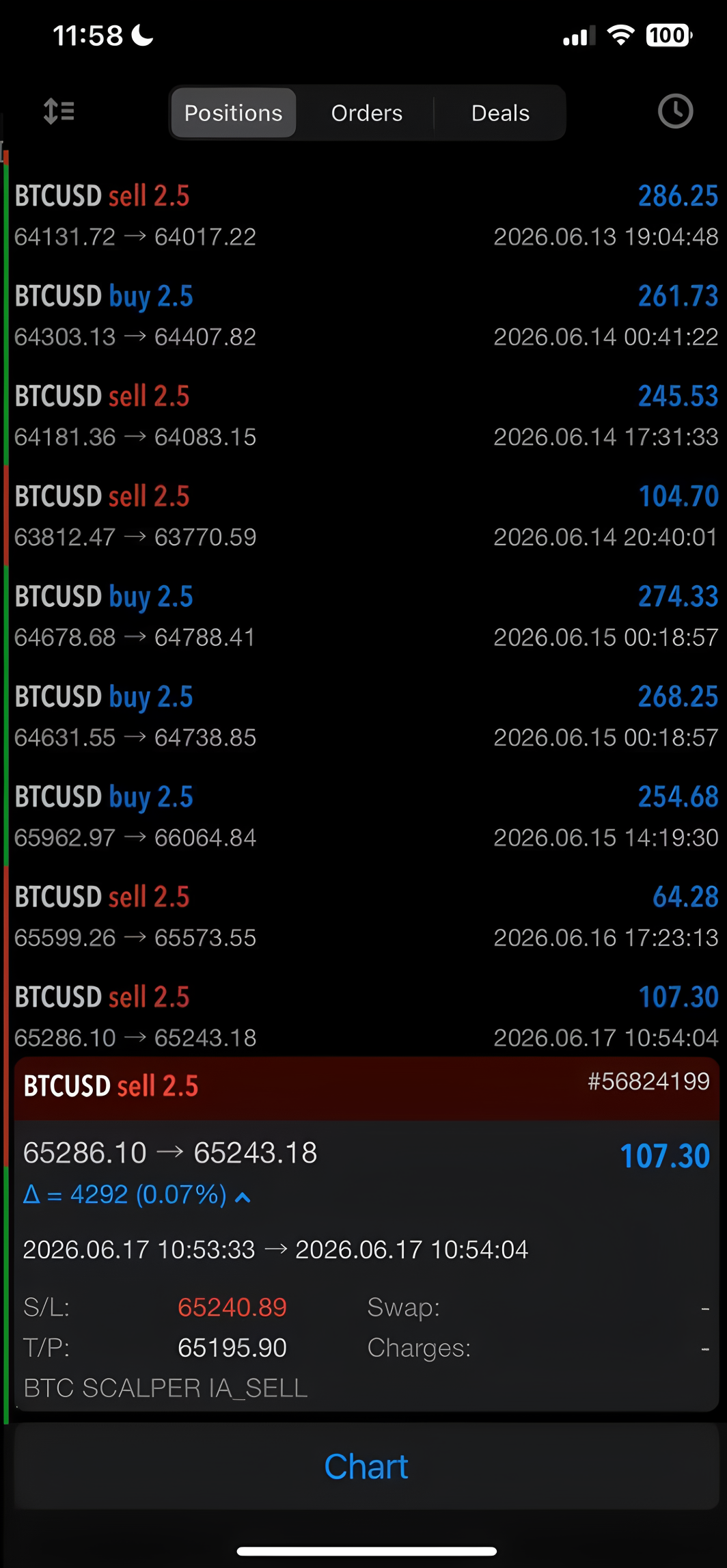Switch to the Orders segment
The width and height of the screenshot is (727, 1568).
(x=367, y=113)
